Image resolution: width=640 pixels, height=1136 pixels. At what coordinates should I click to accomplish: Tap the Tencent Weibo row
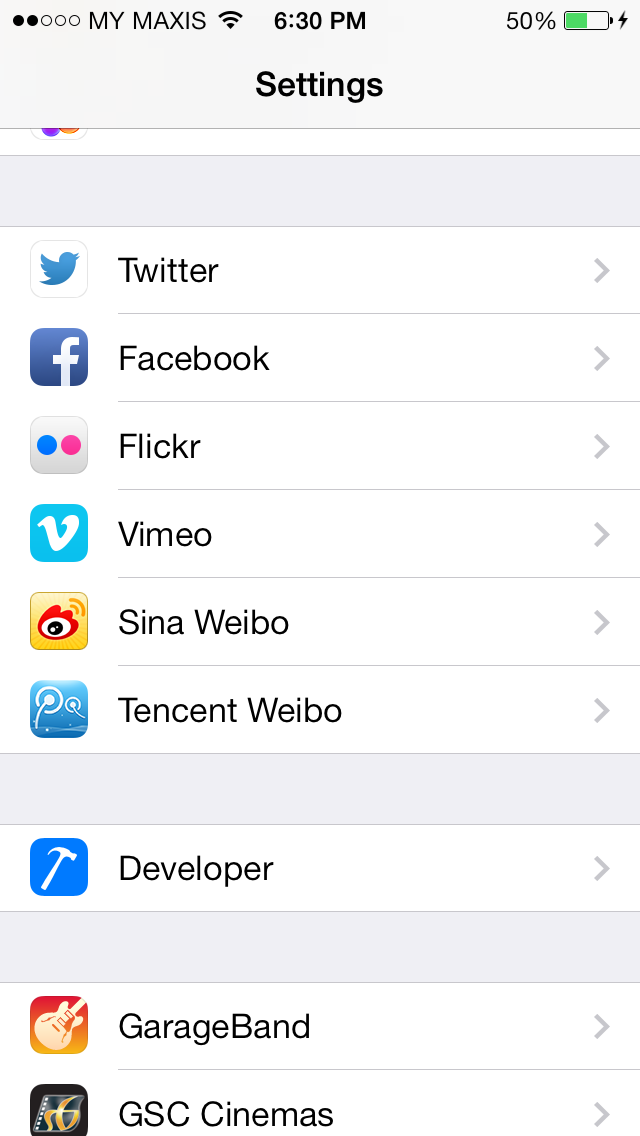[x=320, y=710]
